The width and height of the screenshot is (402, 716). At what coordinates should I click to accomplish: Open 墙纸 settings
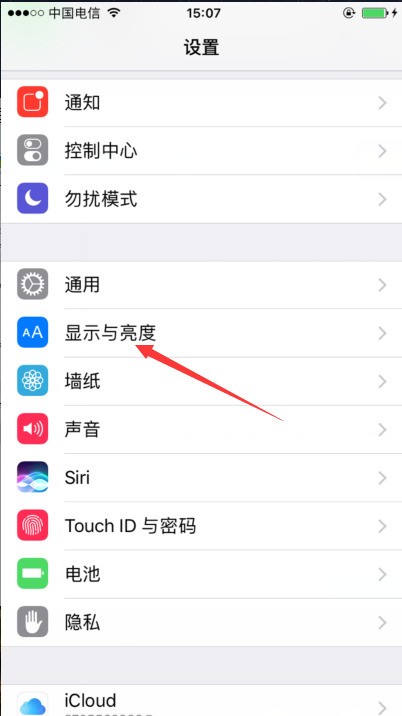[201, 381]
